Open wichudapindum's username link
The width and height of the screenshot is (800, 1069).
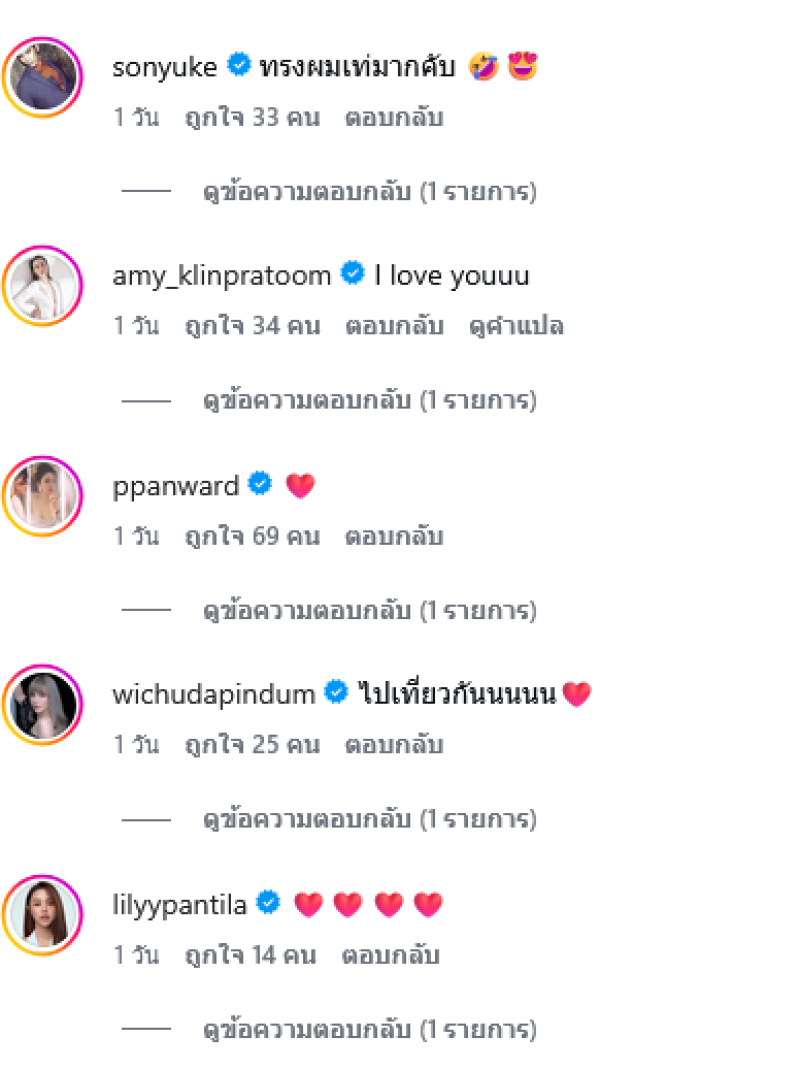pyautogui.click(x=214, y=693)
